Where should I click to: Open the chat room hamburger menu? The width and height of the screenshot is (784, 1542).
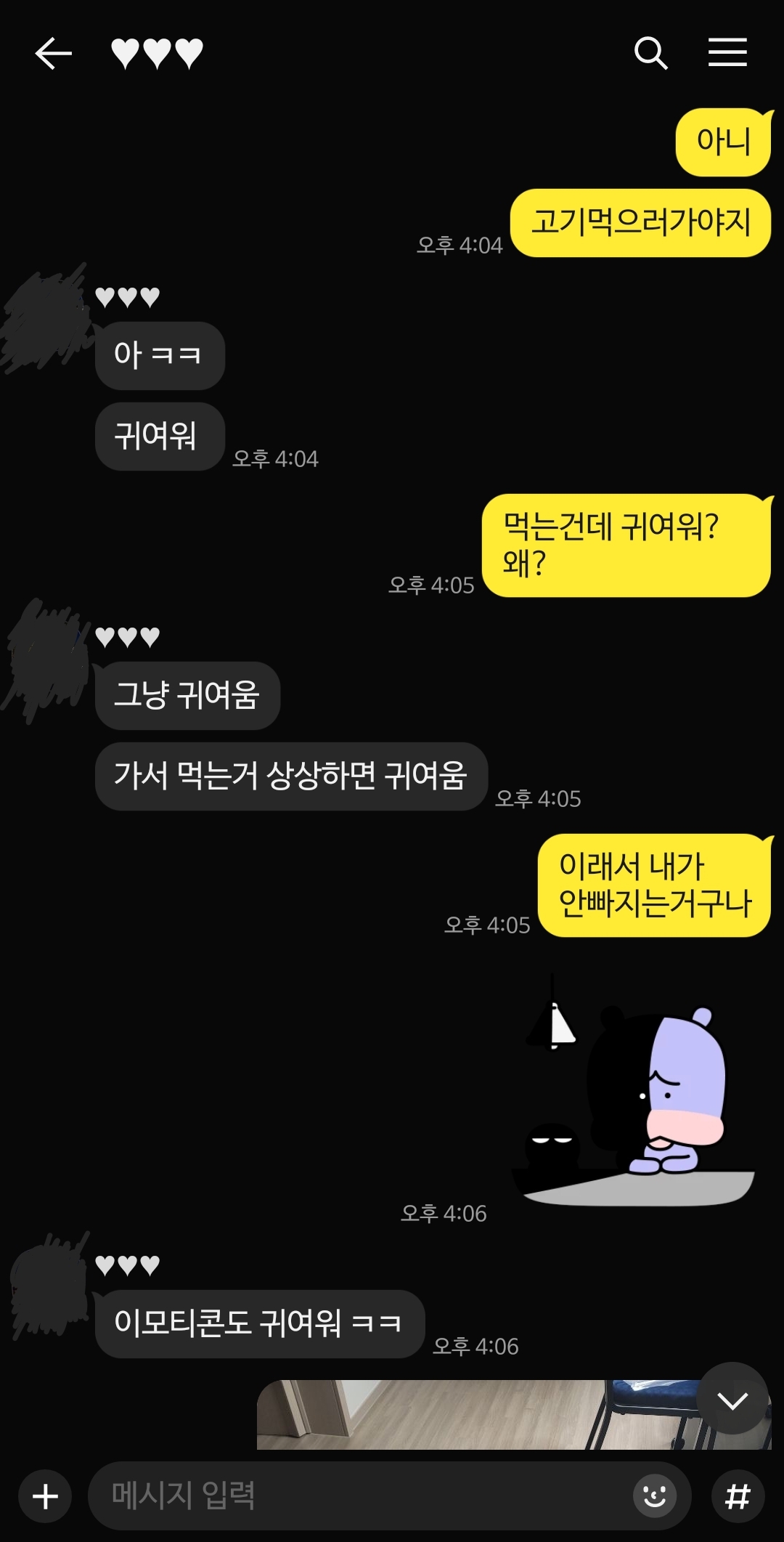(x=727, y=53)
